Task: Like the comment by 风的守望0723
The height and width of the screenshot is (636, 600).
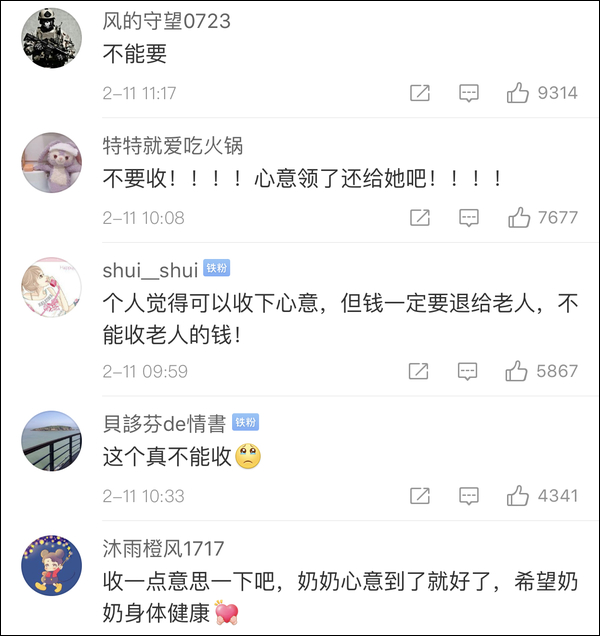Action: (518, 93)
